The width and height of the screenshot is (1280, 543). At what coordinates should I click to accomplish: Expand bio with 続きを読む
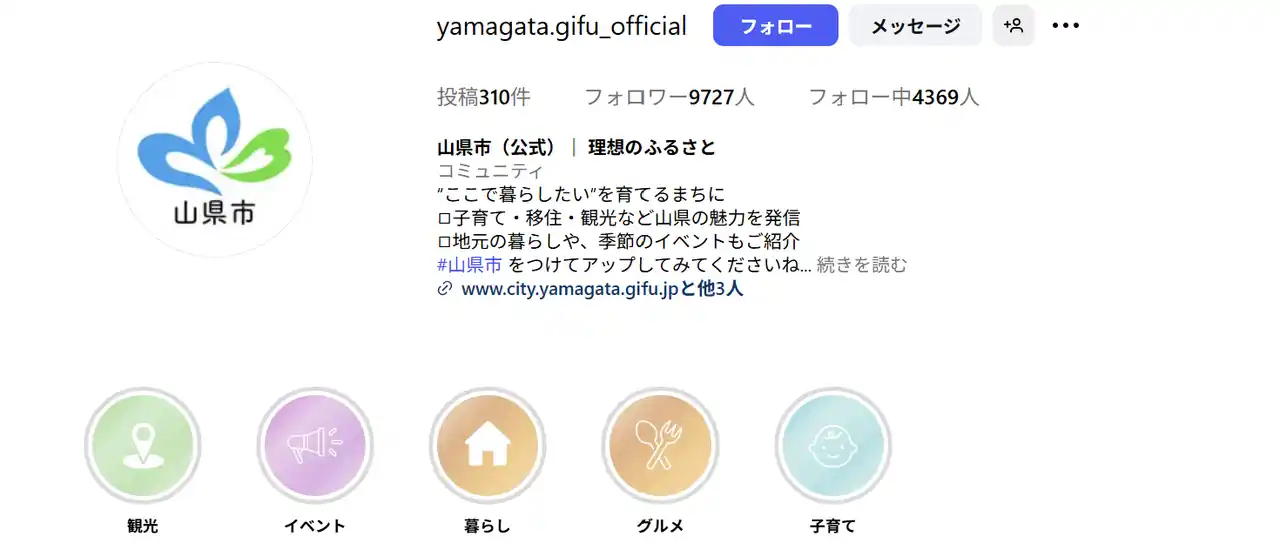click(x=862, y=265)
